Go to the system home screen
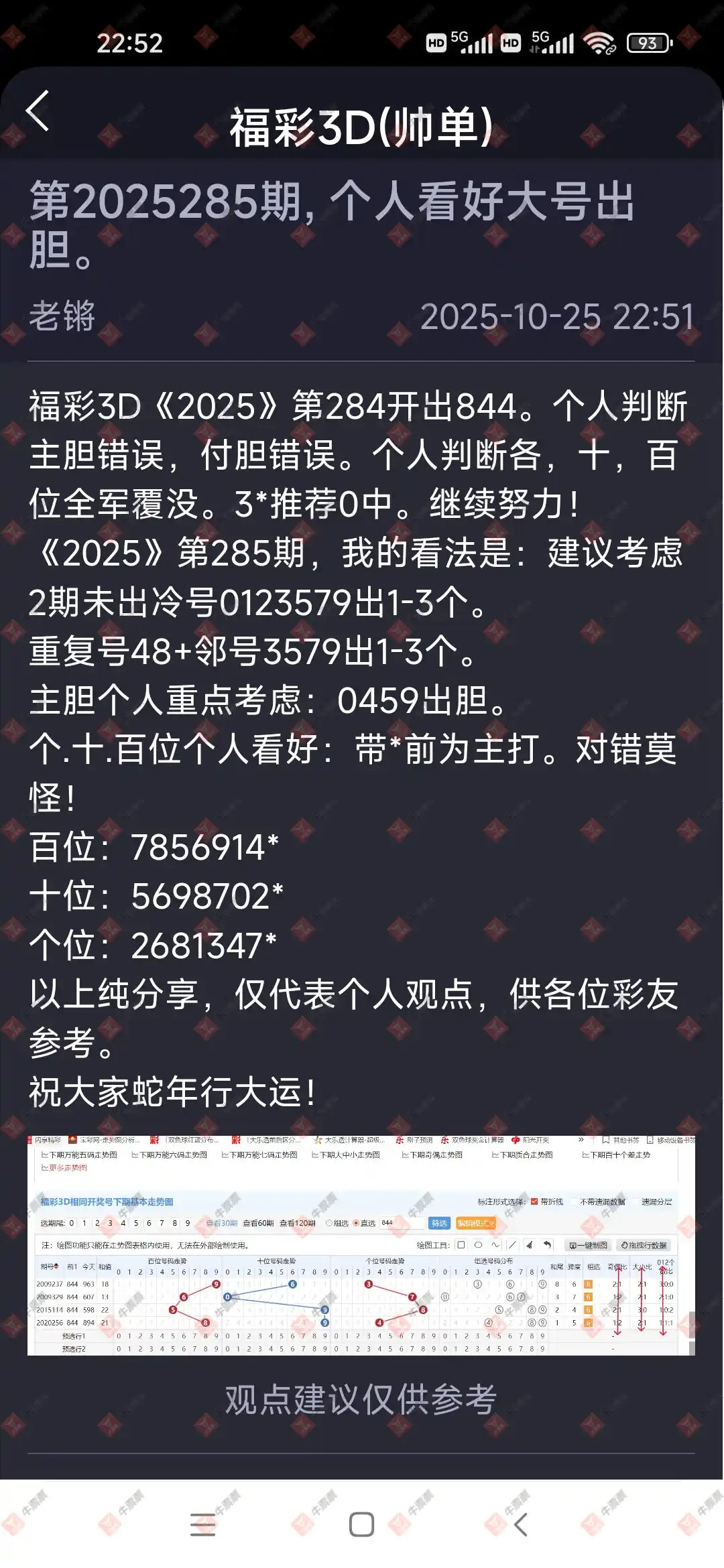Image resolution: width=724 pixels, height=1568 pixels. [x=361, y=1524]
